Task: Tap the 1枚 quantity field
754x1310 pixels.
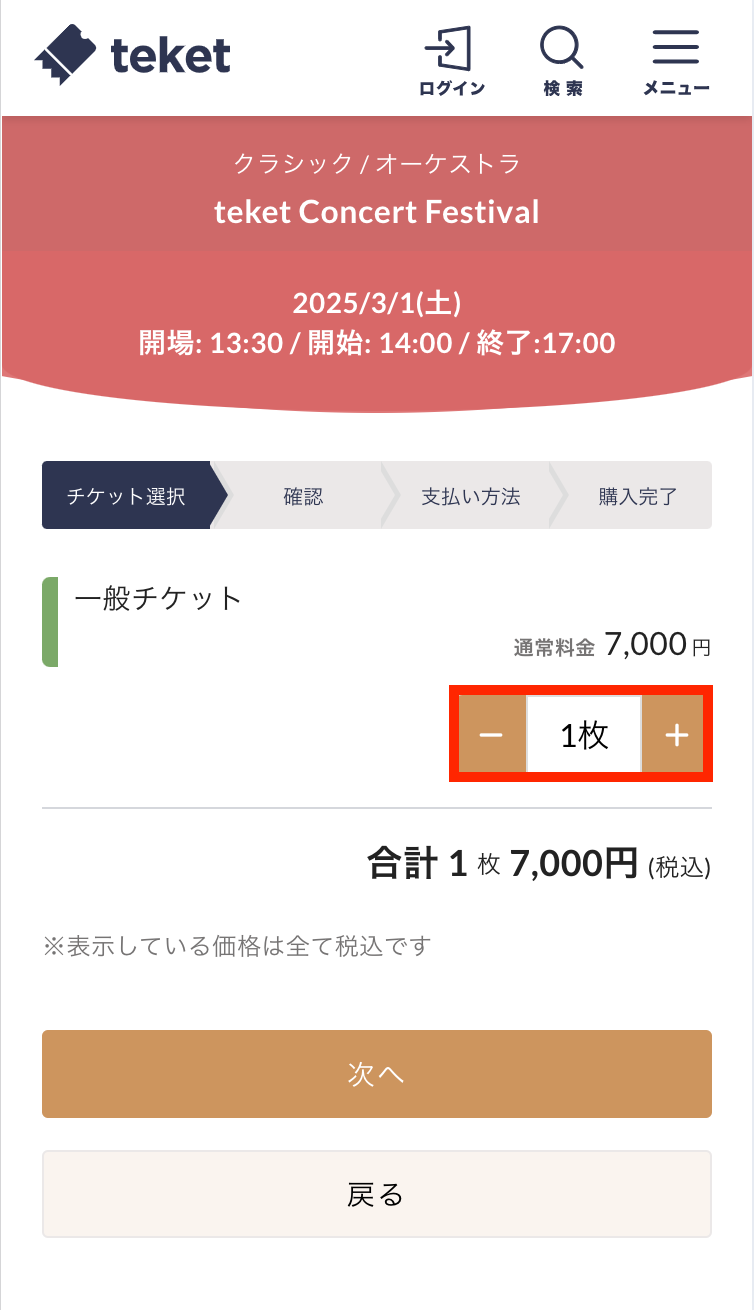Action: (584, 736)
